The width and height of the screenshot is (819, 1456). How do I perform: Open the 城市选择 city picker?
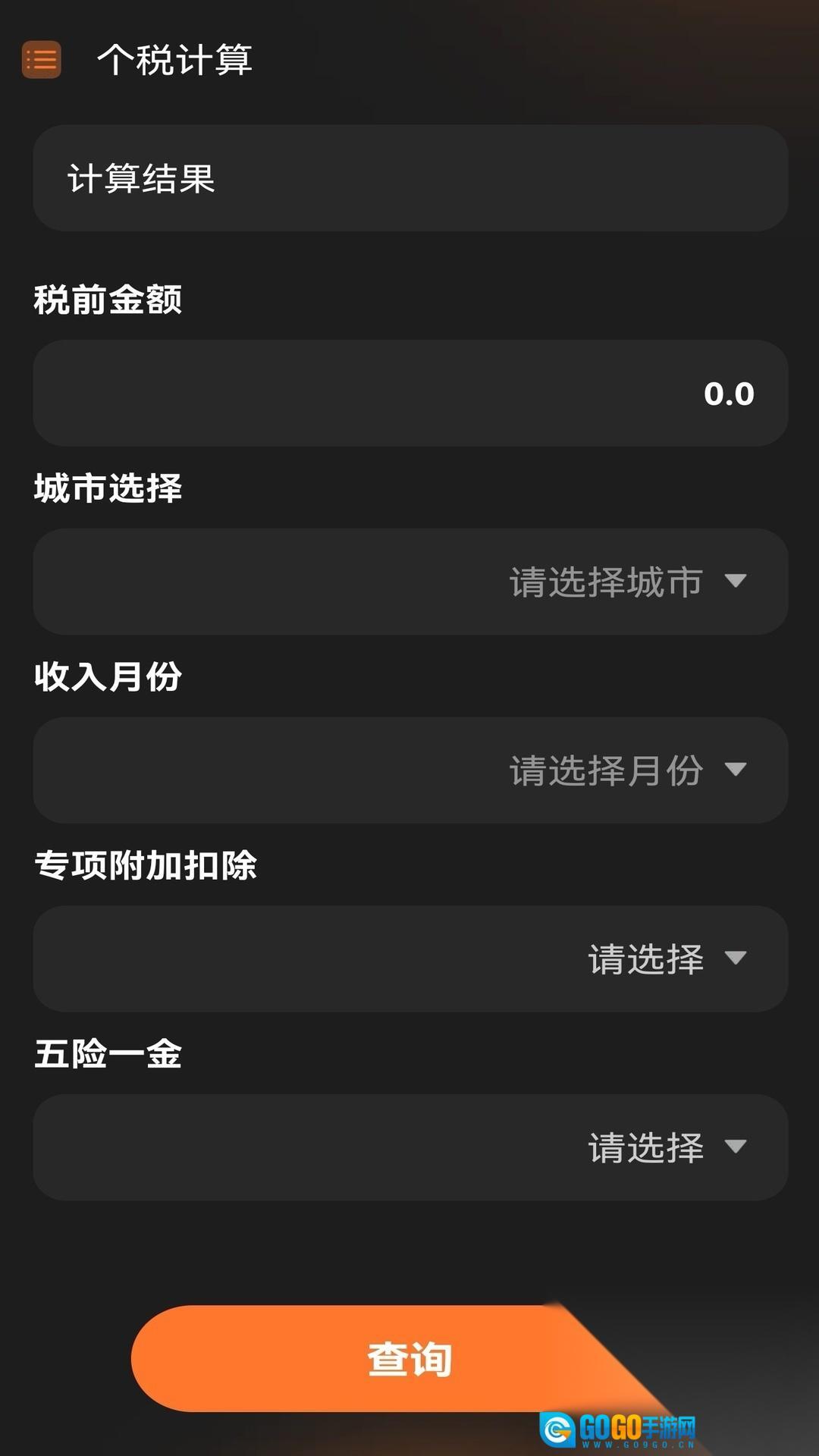pos(409,581)
